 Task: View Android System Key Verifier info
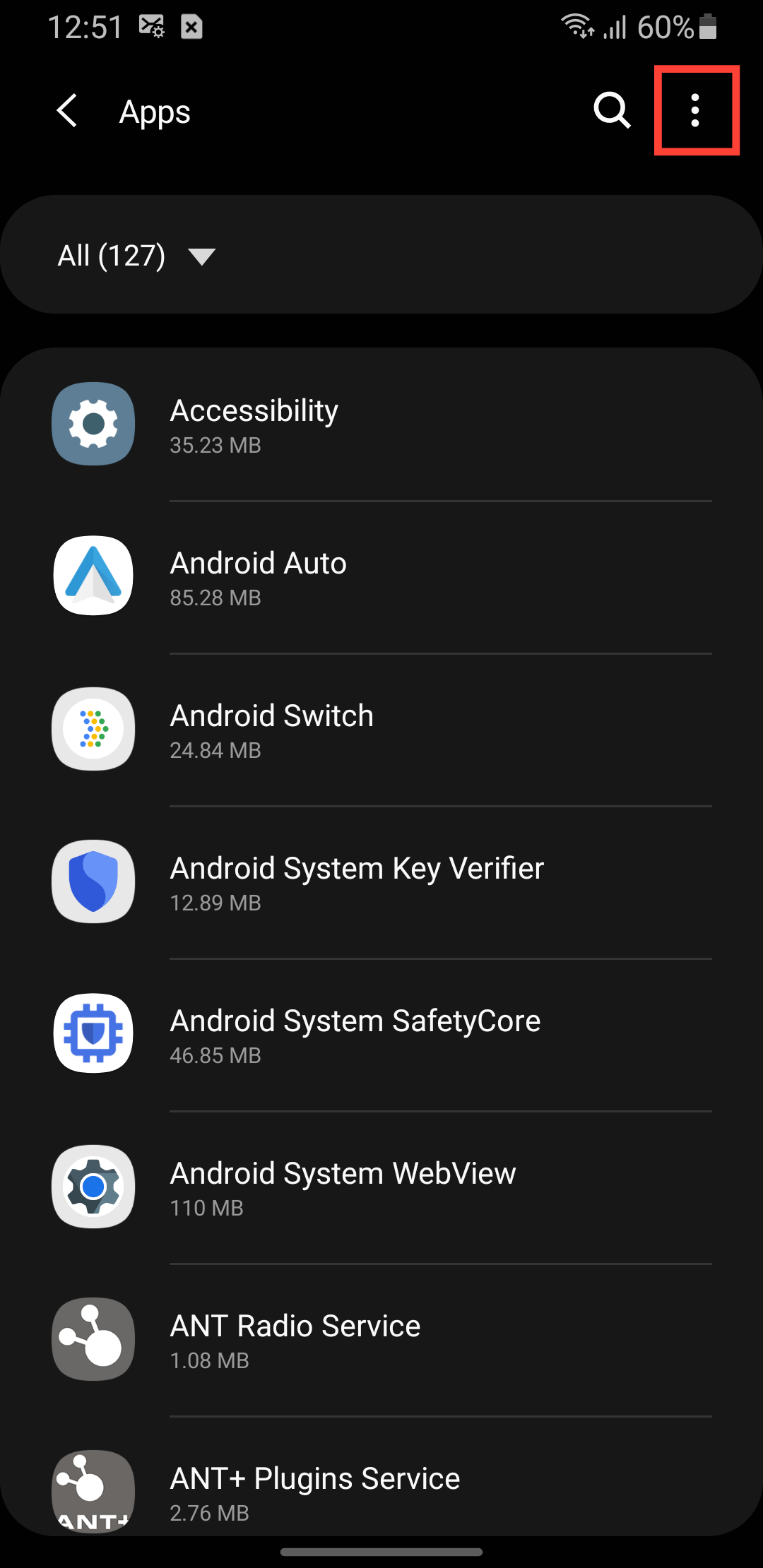tap(381, 883)
